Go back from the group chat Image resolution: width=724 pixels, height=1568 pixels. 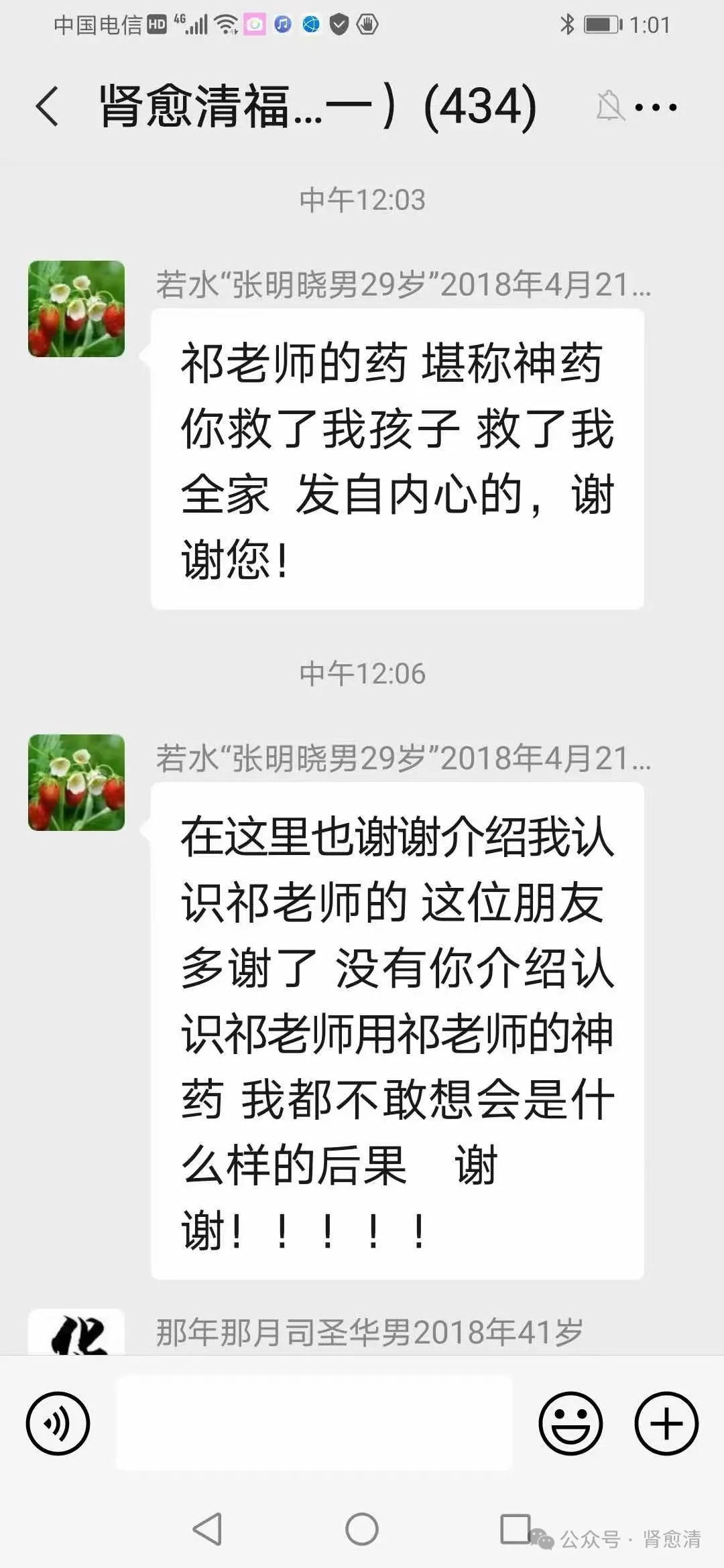click(47, 107)
